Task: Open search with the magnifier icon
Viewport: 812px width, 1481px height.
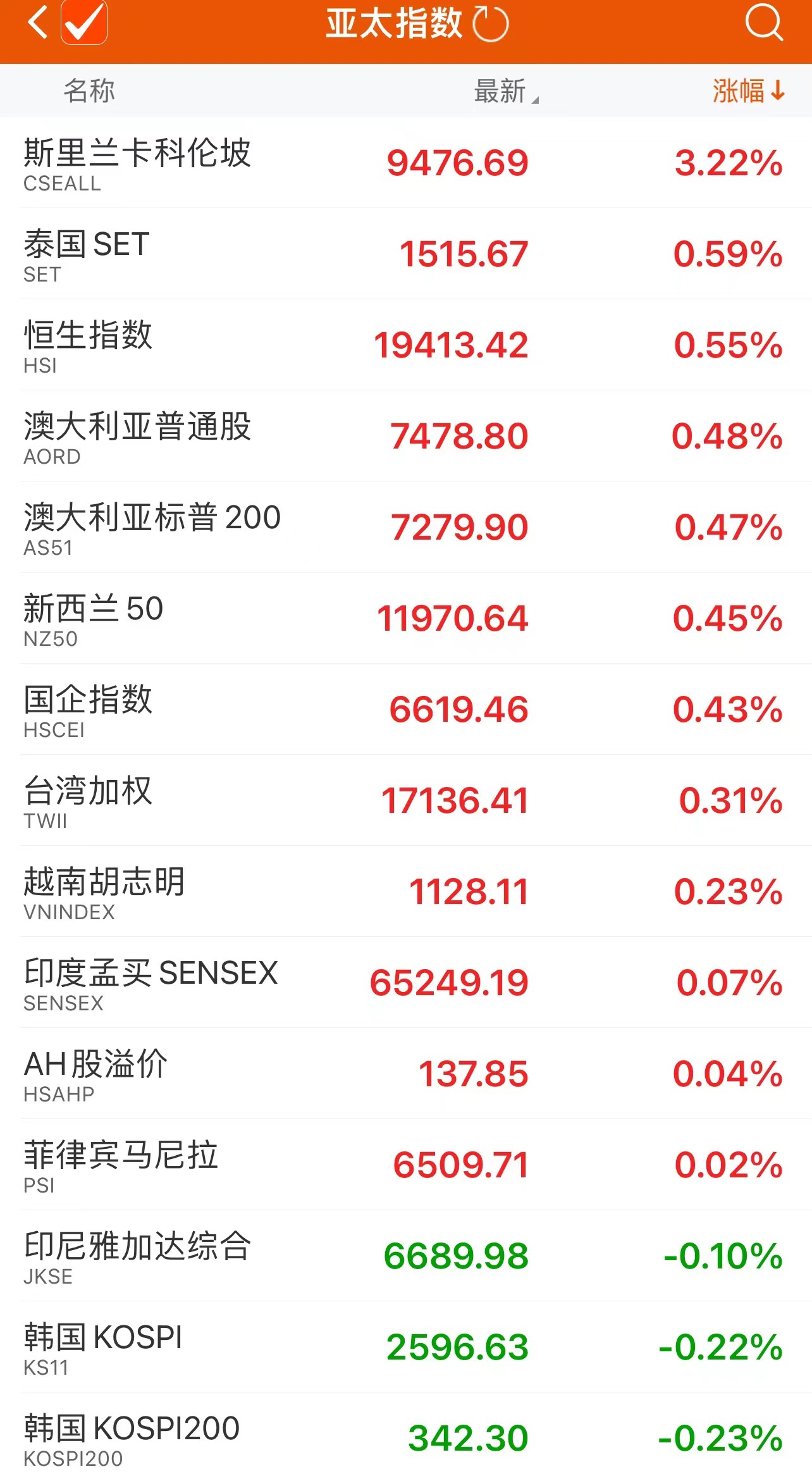Action: click(x=763, y=23)
